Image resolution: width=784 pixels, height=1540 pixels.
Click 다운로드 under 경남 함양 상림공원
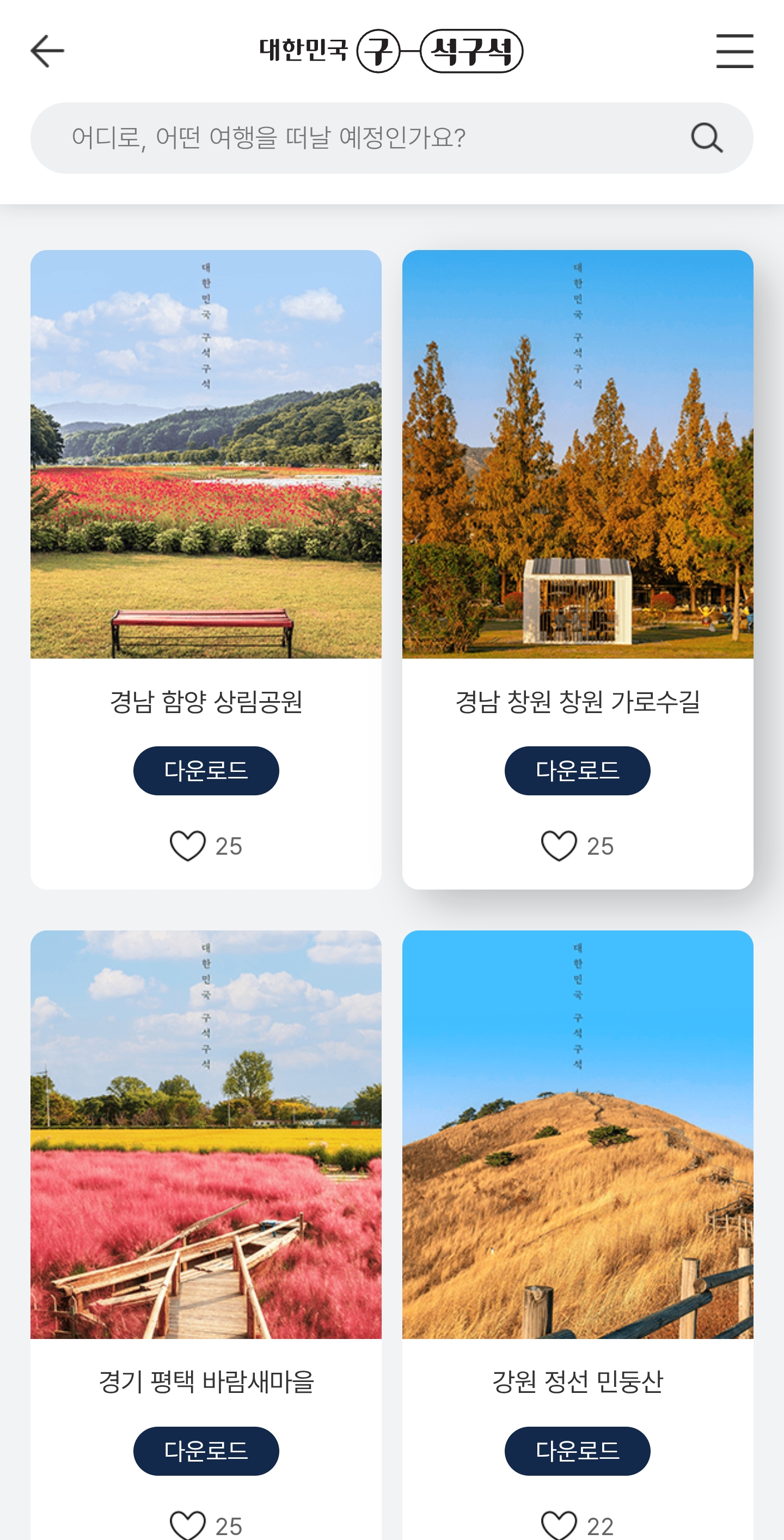(206, 771)
